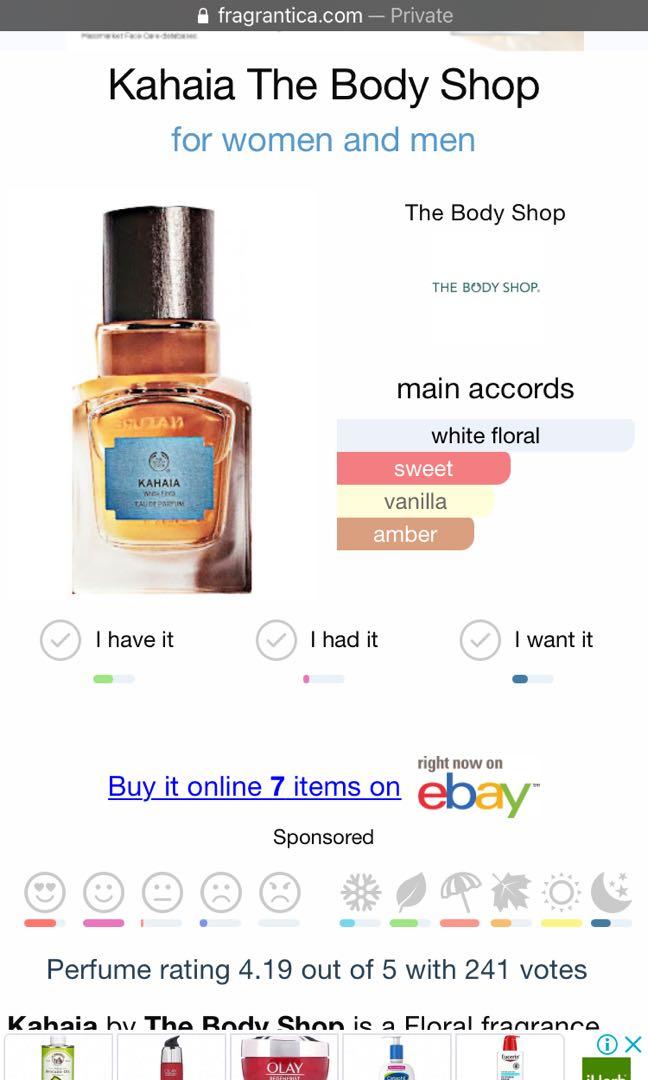
Task: Open the Olay product in the ad
Action: (284, 1058)
